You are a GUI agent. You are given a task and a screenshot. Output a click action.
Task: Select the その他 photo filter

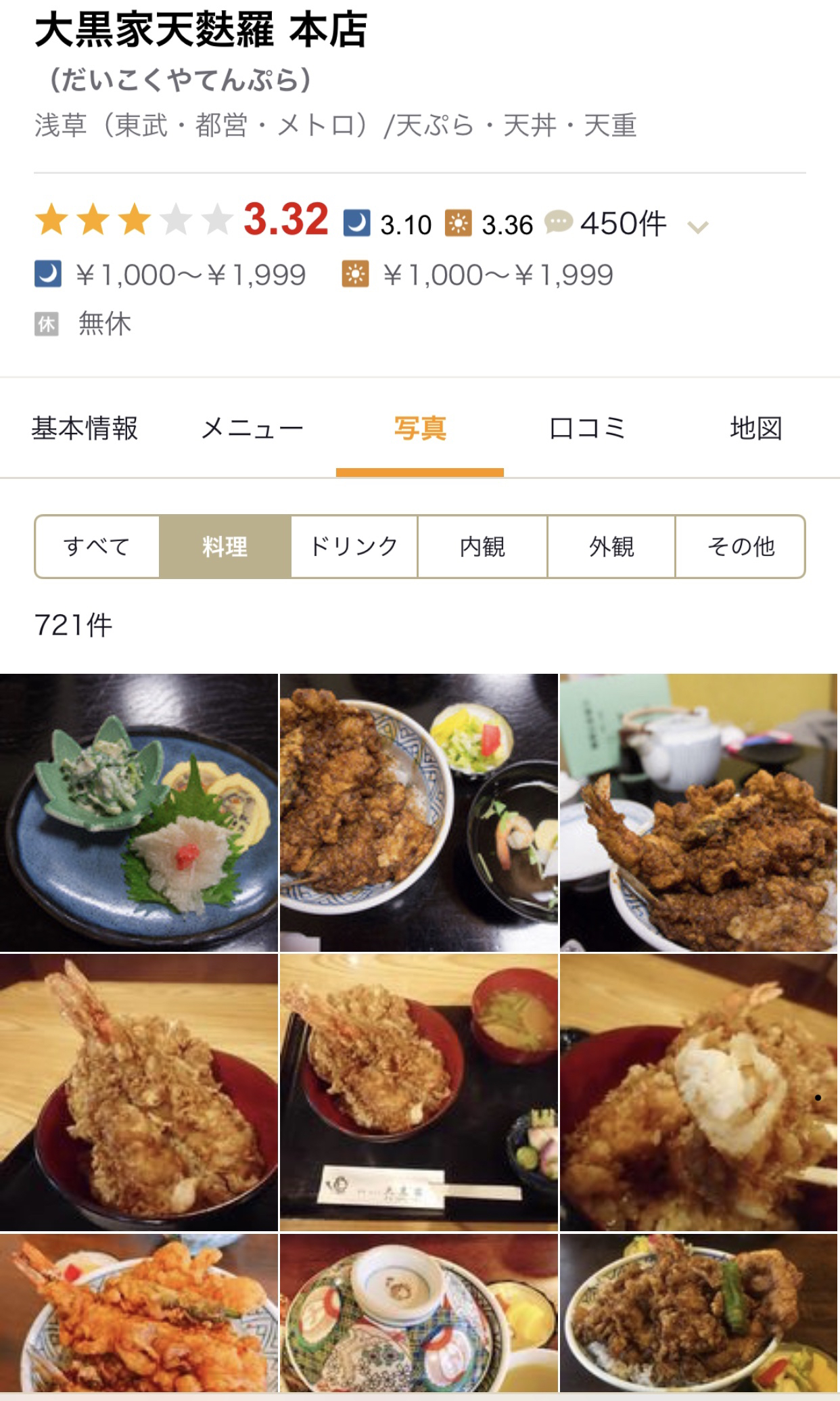pyautogui.click(x=741, y=547)
